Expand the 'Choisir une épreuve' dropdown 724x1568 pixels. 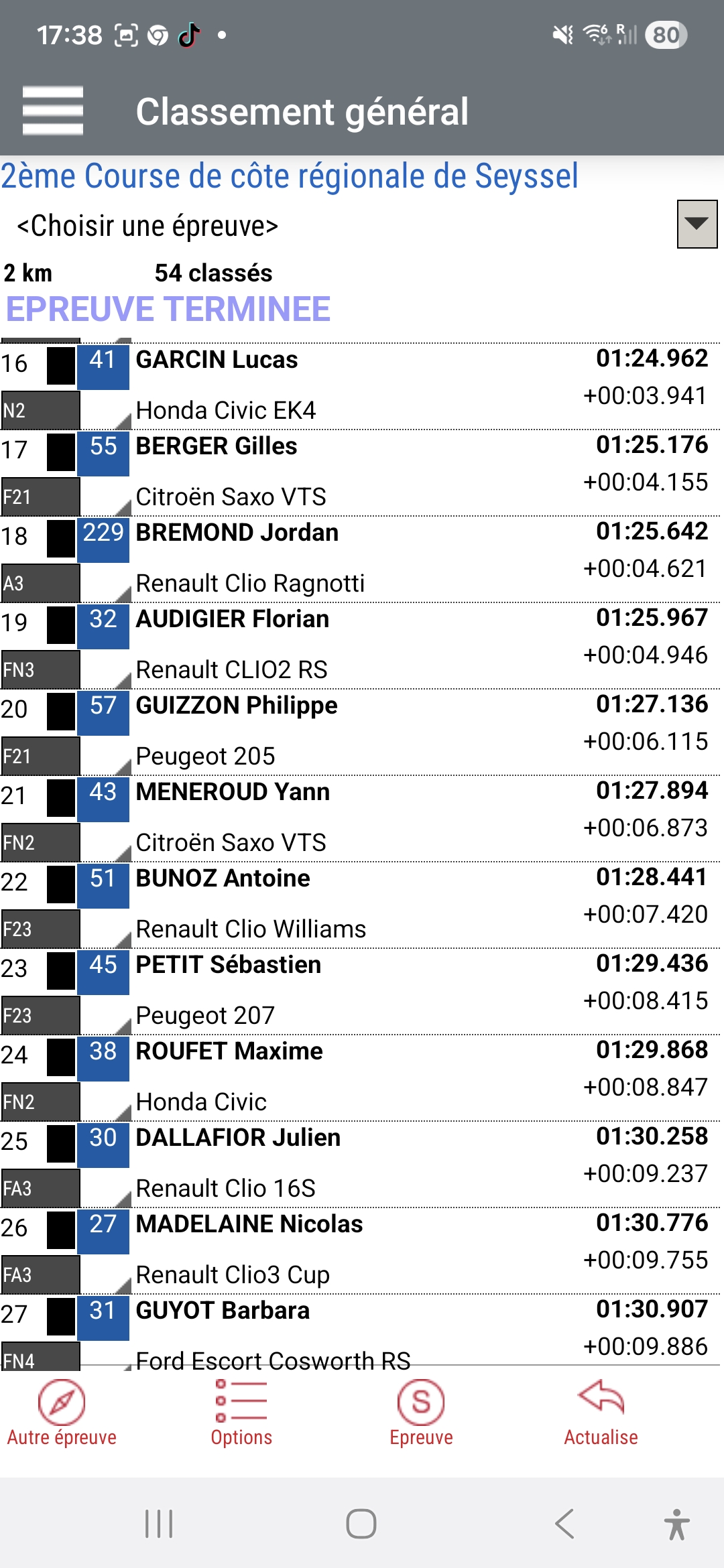pyautogui.click(x=697, y=224)
